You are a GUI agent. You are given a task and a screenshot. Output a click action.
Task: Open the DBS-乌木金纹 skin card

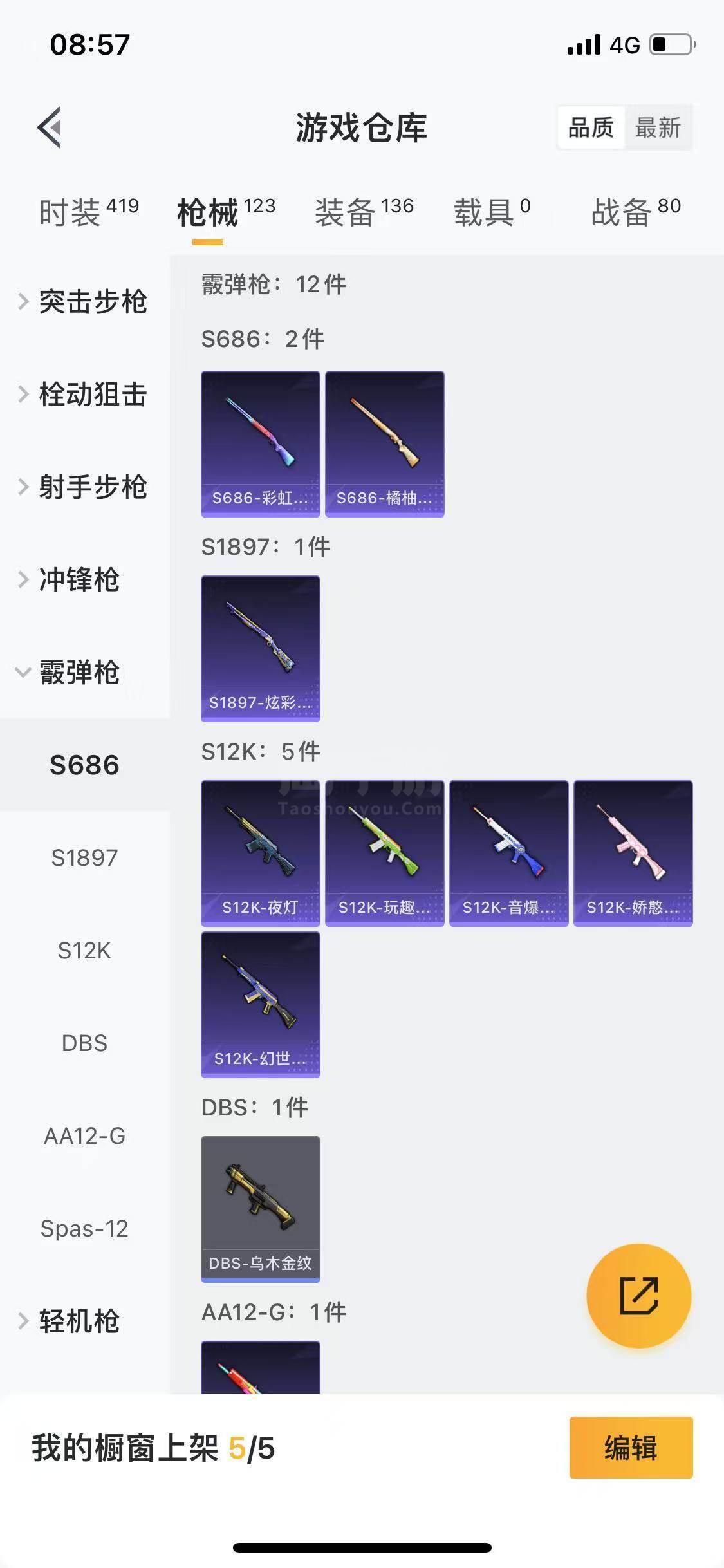pyautogui.click(x=260, y=1209)
